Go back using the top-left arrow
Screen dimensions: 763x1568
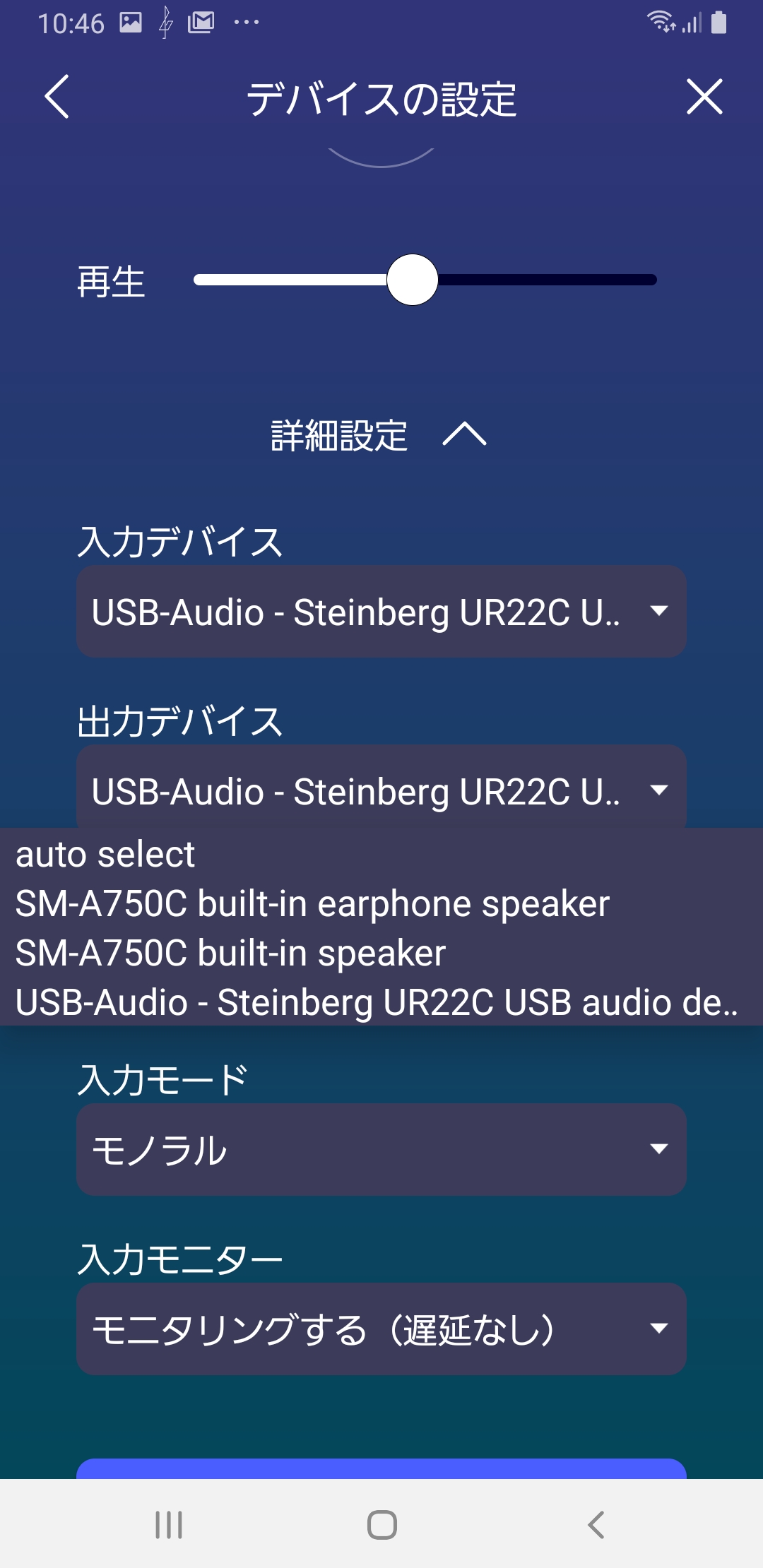tap(57, 97)
